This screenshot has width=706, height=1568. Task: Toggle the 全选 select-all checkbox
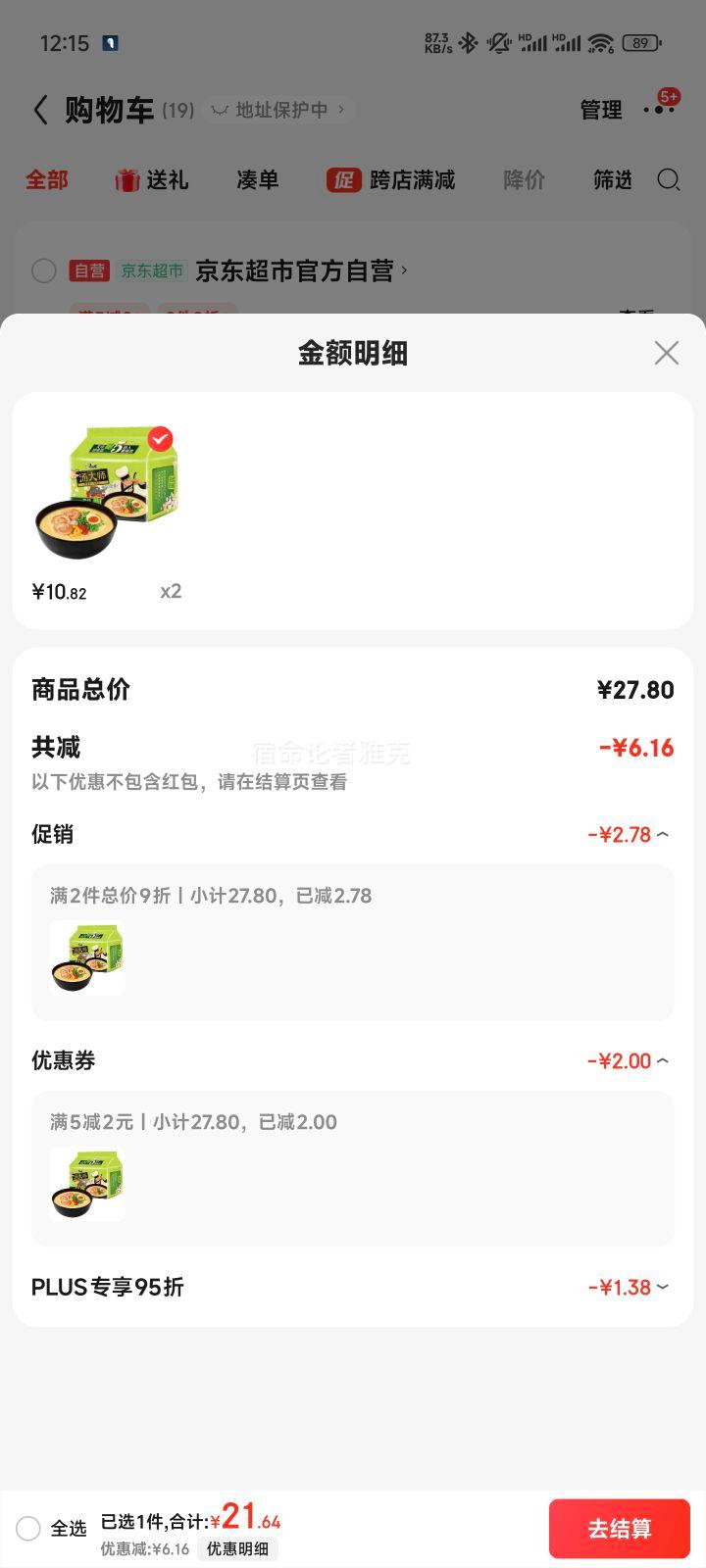(26, 1529)
